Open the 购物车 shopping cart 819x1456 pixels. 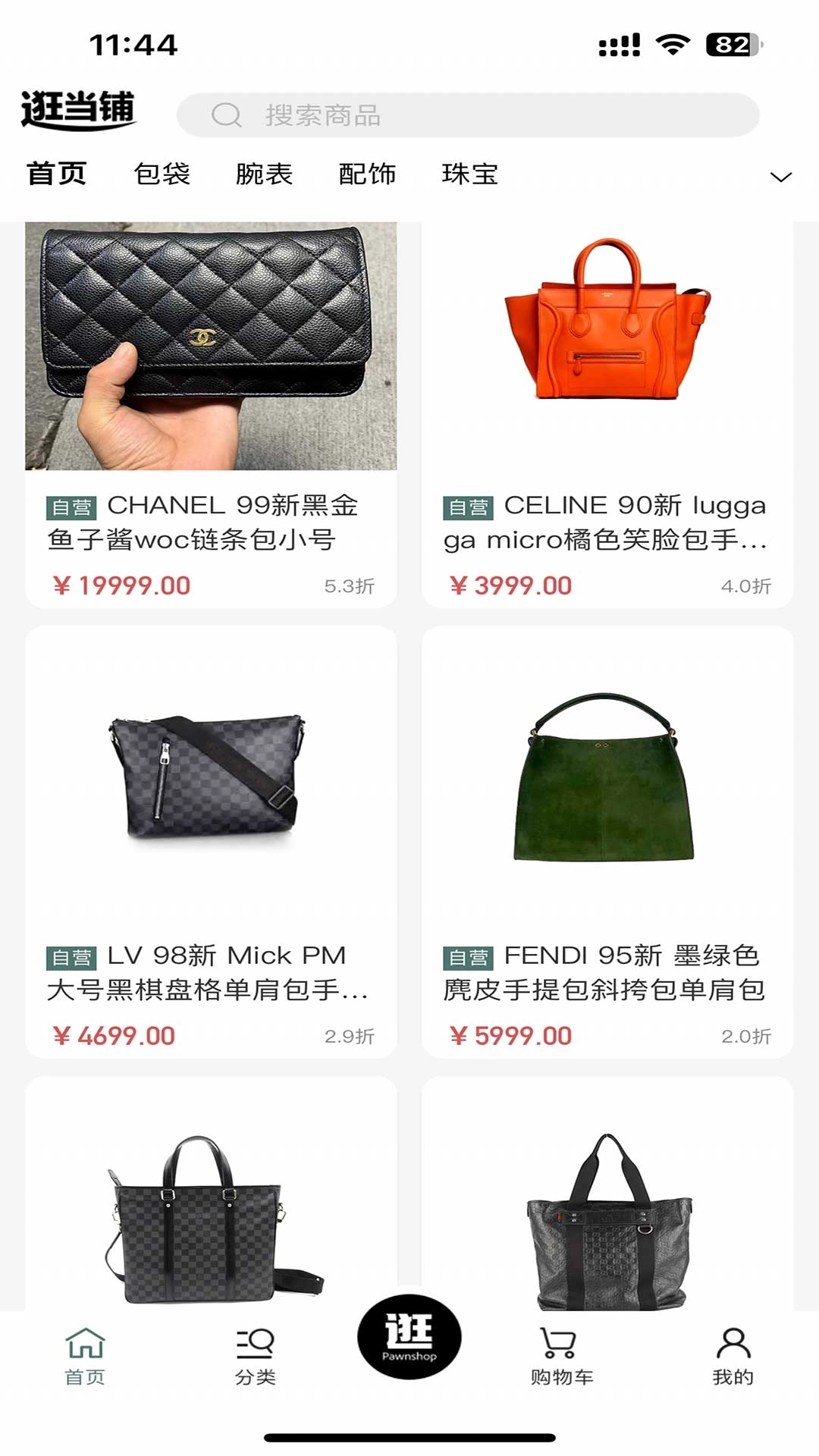pyautogui.click(x=561, y=1356)
